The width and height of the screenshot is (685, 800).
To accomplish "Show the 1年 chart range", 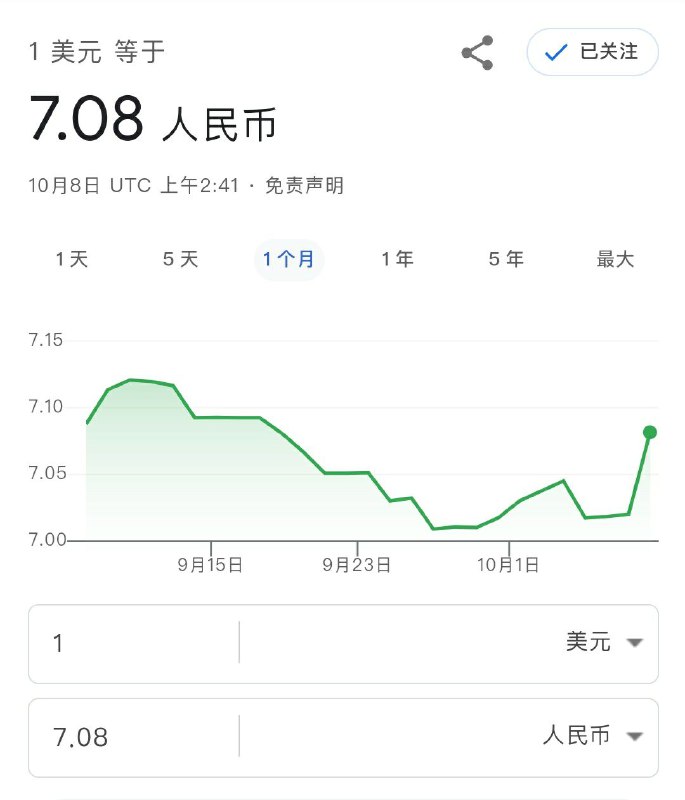I will click(397, 260).
